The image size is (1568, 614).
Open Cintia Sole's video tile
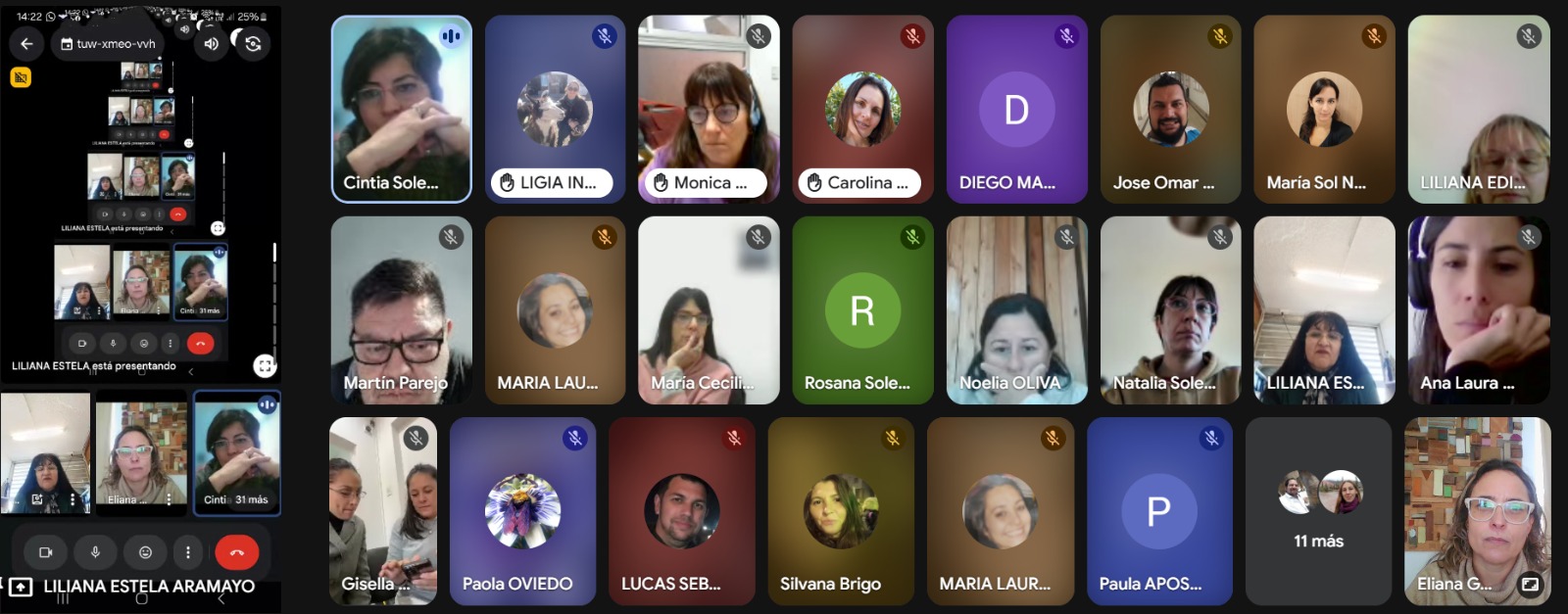[401, 108]
